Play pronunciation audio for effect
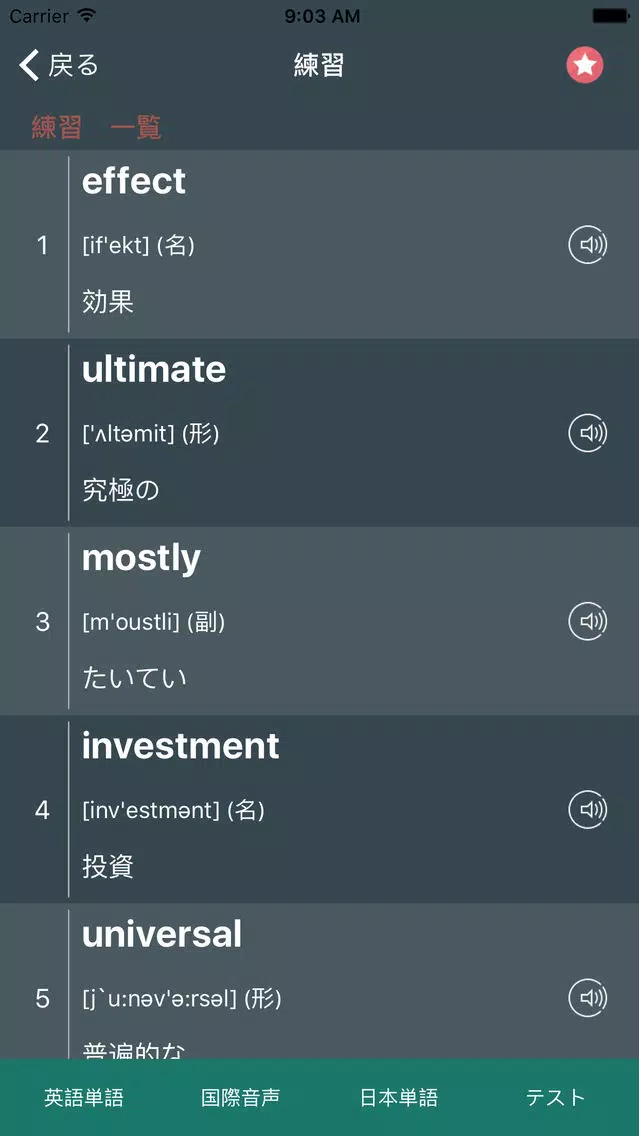Screen dimensions: 639x1136 point(588,245)
